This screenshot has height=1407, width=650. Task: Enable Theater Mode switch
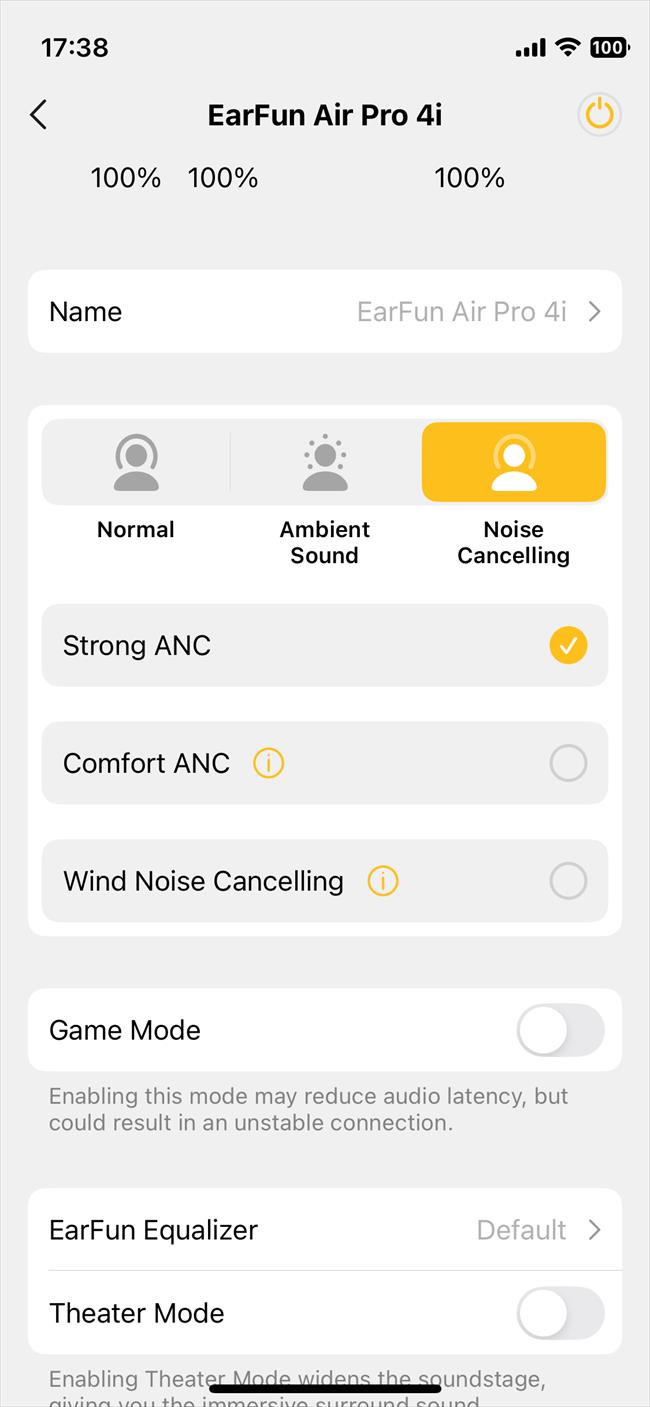pyautogui.click(x=560, y=1313)
